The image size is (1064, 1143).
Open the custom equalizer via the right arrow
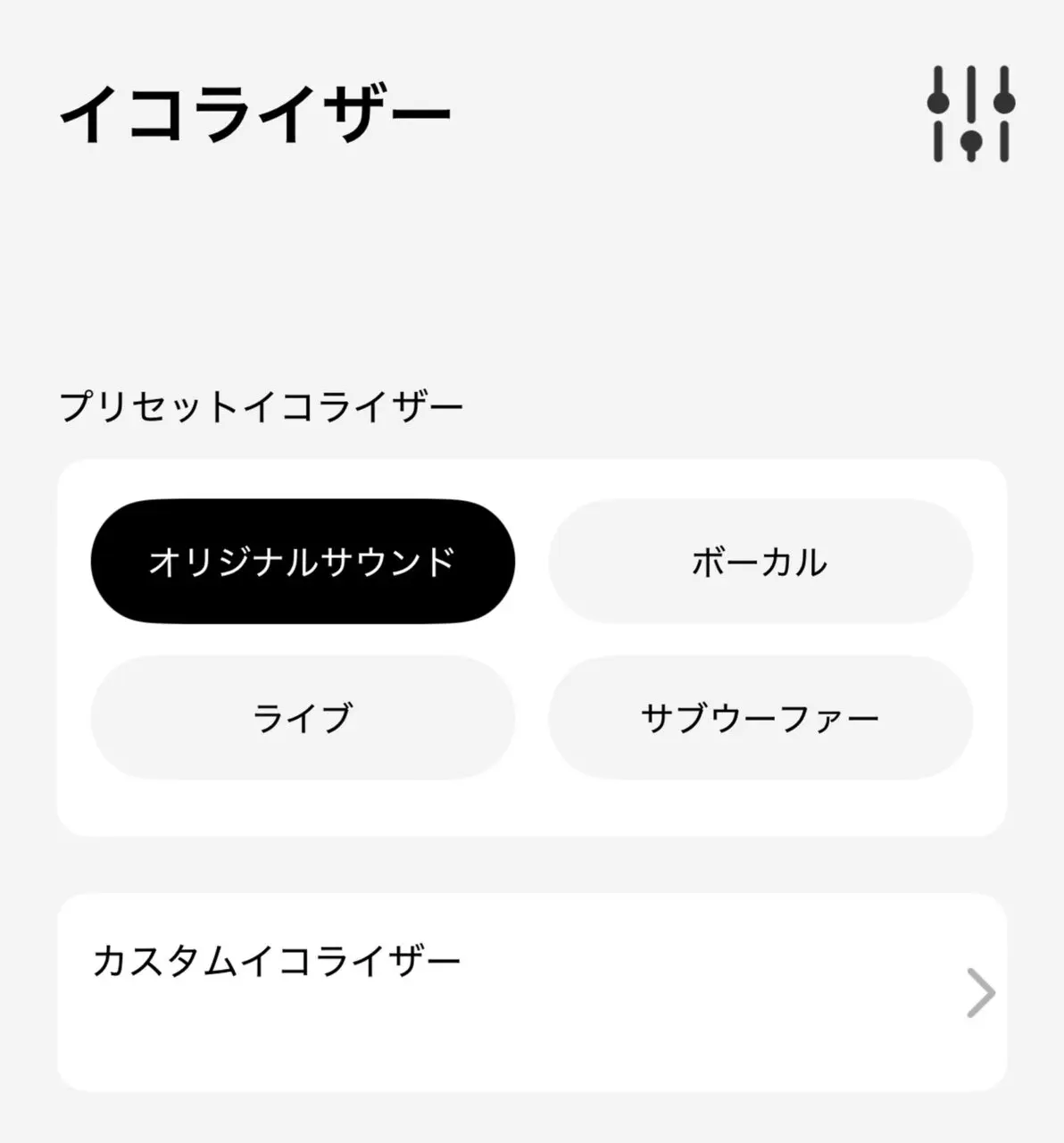tap(982, 991)
